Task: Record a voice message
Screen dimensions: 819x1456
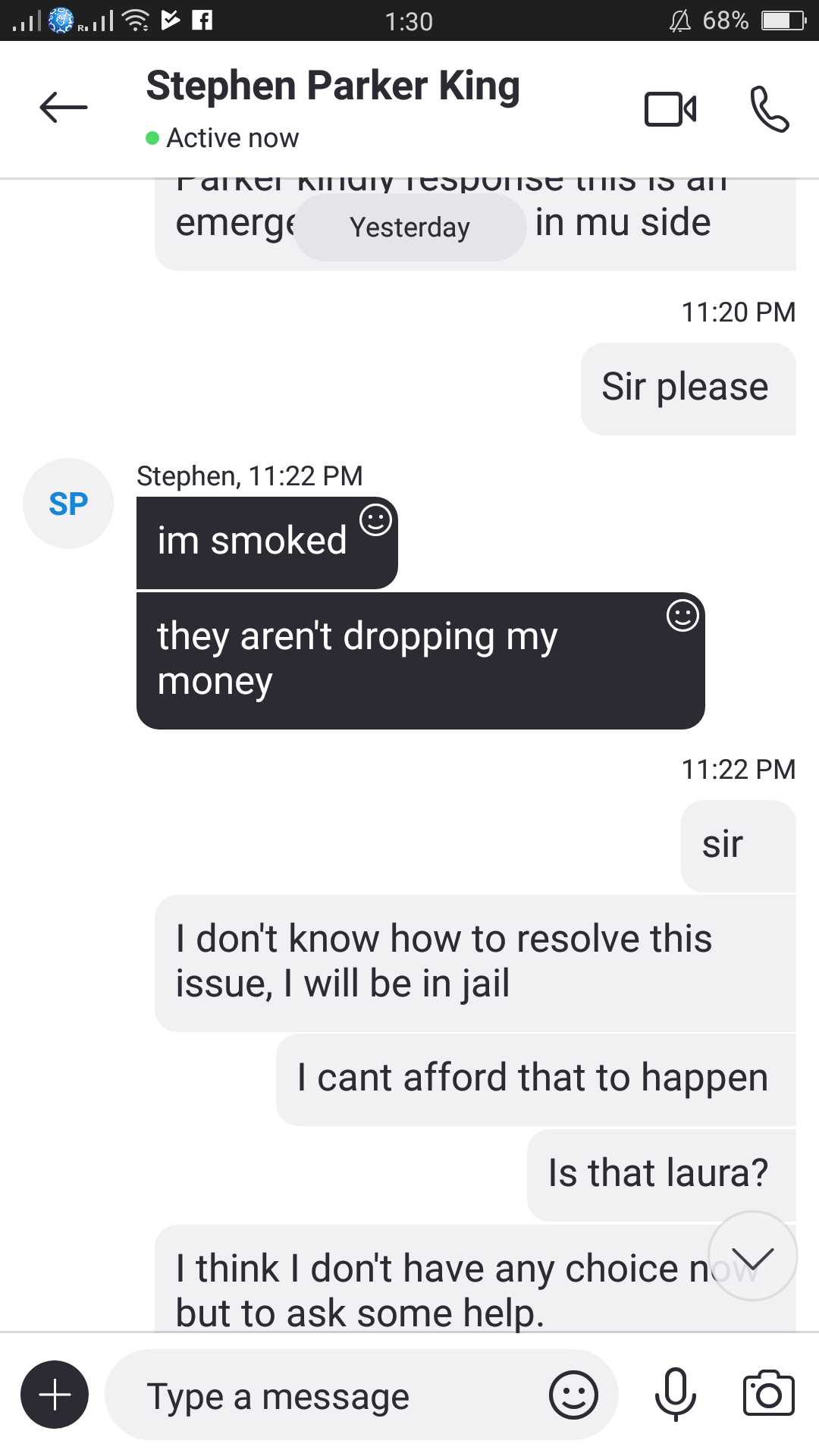Action: coord(675,1394)
